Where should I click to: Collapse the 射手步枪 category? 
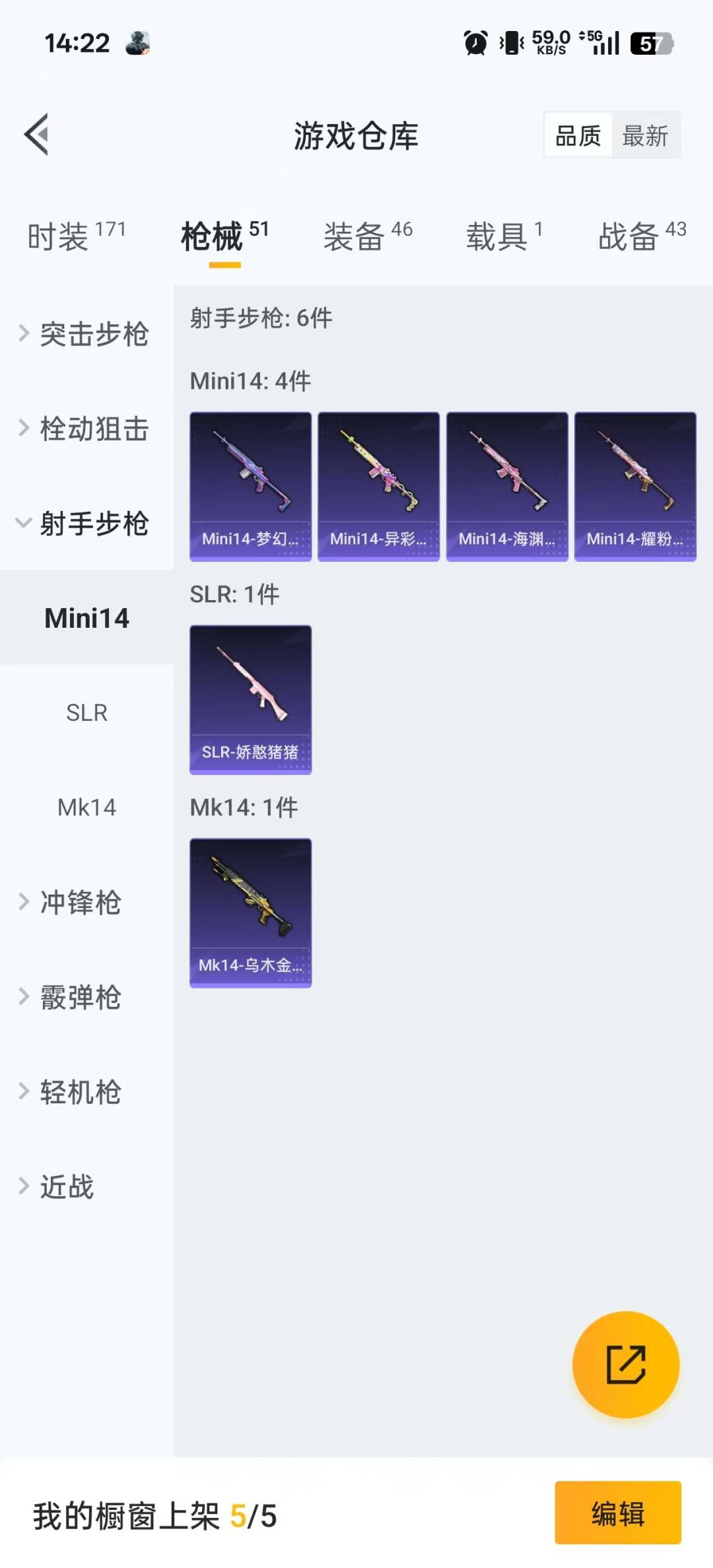(x=86, y=524)
